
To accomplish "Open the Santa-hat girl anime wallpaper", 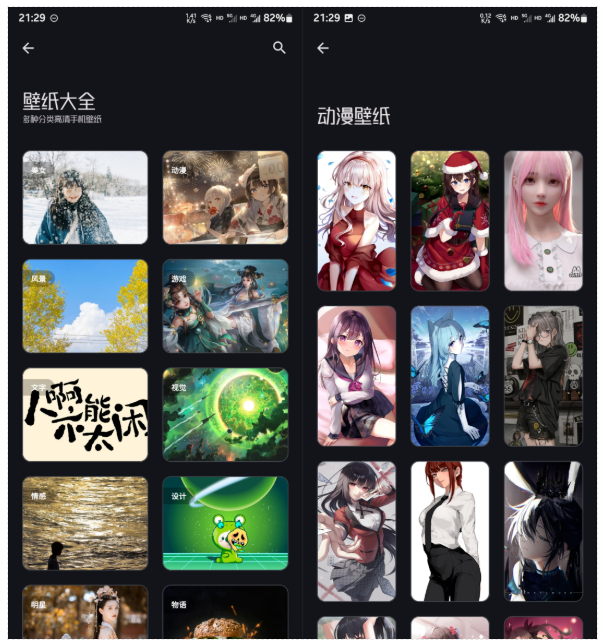I will click(x=450, y=221).
